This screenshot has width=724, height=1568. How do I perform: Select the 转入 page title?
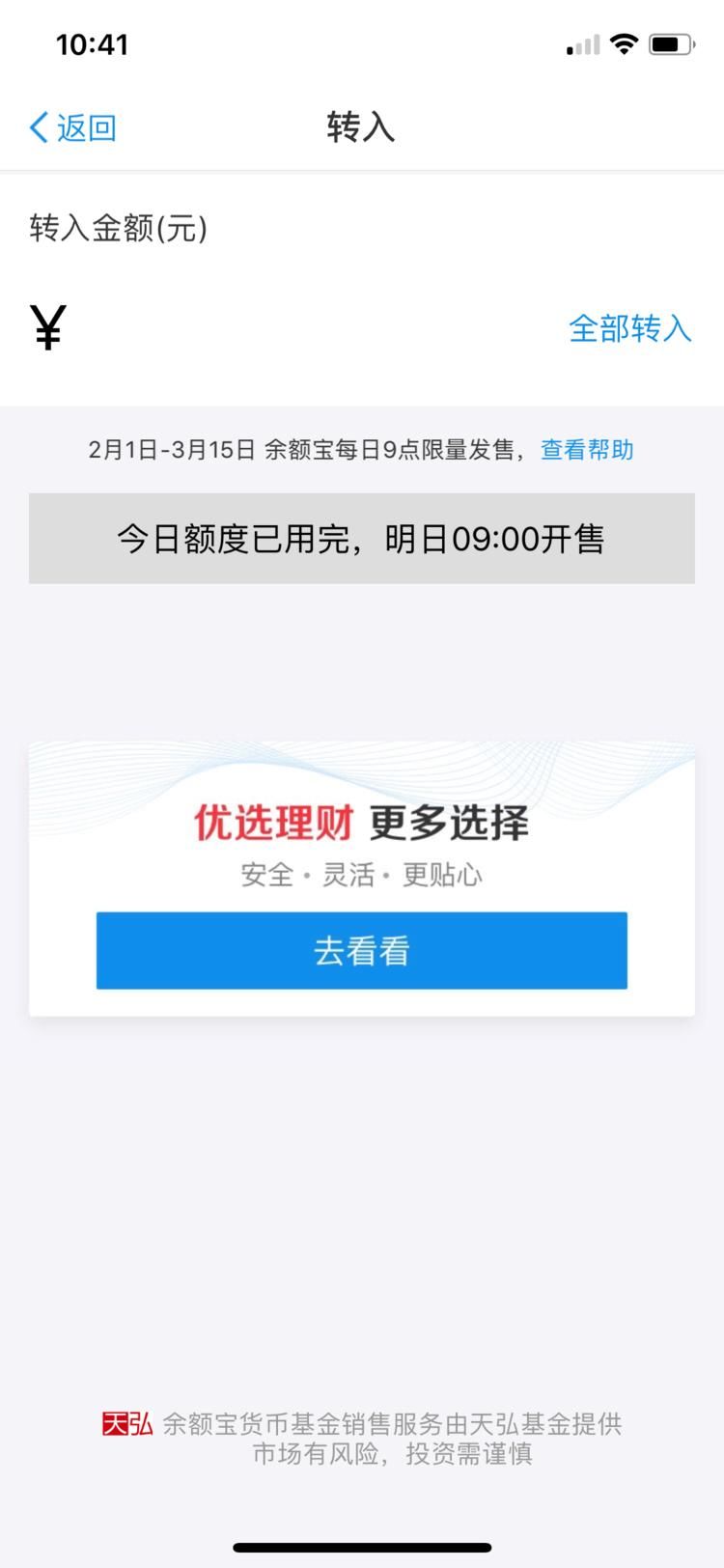(x=361, y=125)
